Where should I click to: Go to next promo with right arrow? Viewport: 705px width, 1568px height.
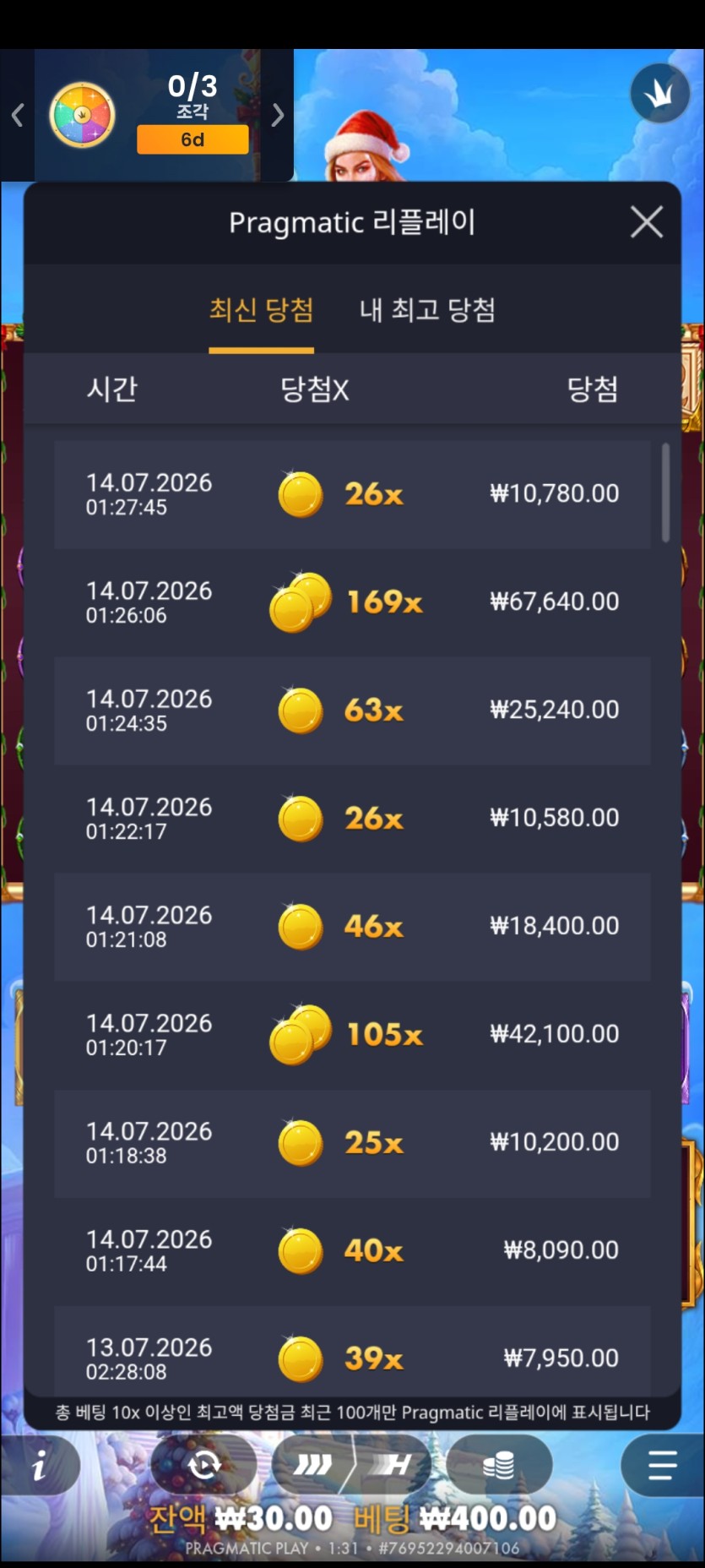pyautogui.click(x=278, y=116)
